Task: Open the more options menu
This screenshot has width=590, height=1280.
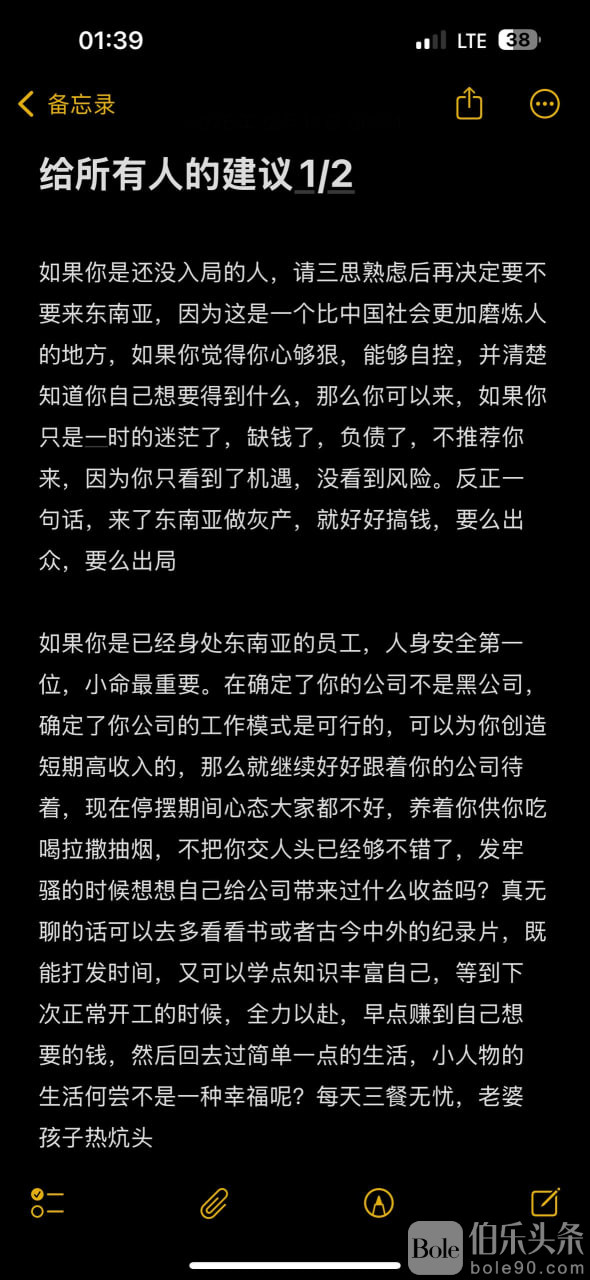Action: (545, 104)
